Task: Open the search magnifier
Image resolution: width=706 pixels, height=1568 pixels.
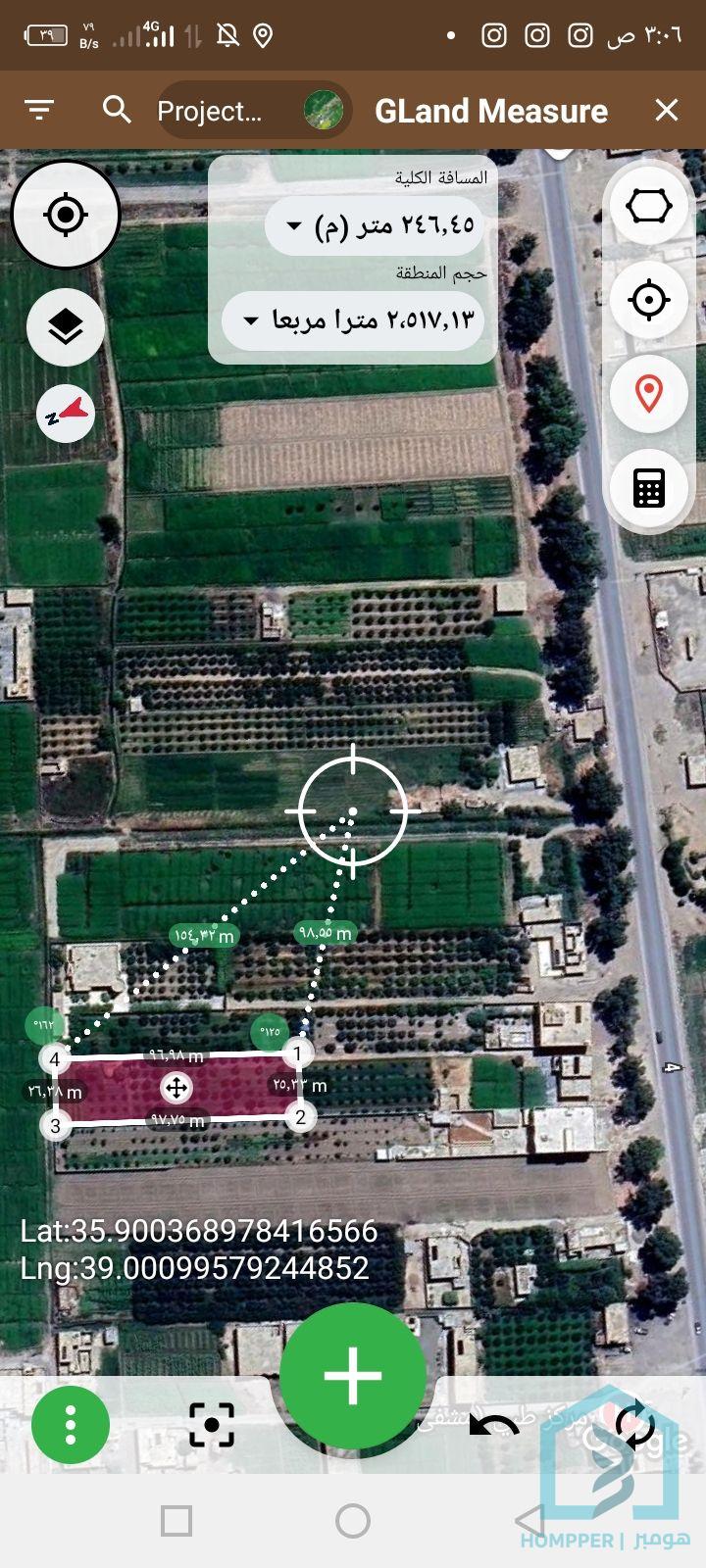Action: coord(117,110)
